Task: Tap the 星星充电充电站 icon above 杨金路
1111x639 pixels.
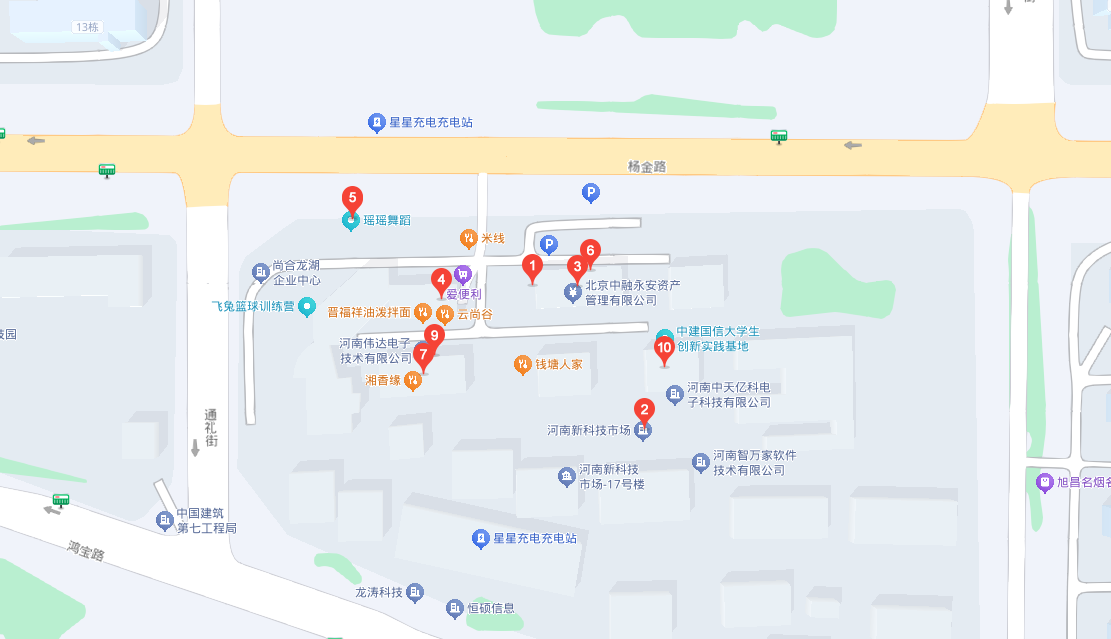Action: (376, 123)
